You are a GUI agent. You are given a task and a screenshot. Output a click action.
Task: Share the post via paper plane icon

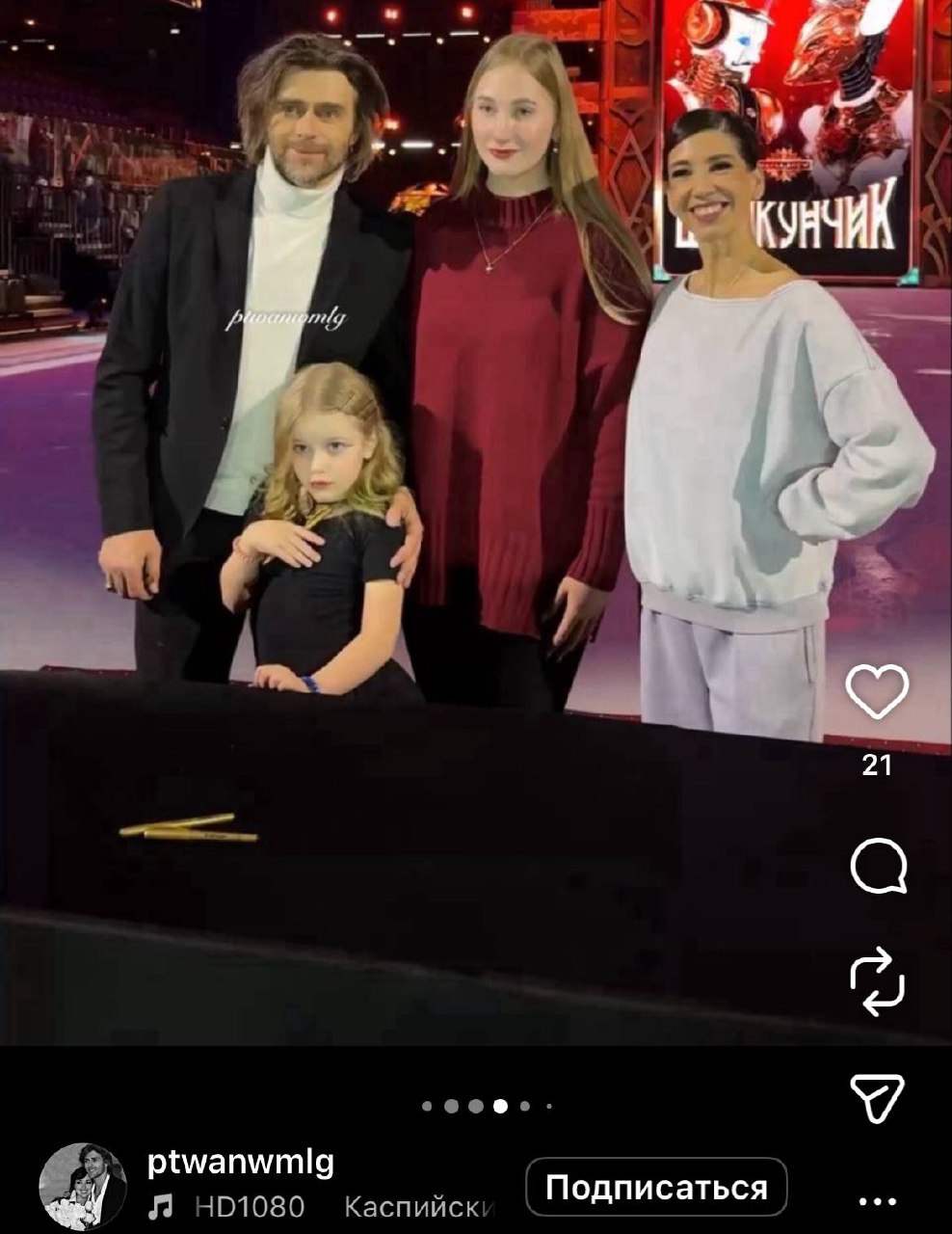[877, 1100]
